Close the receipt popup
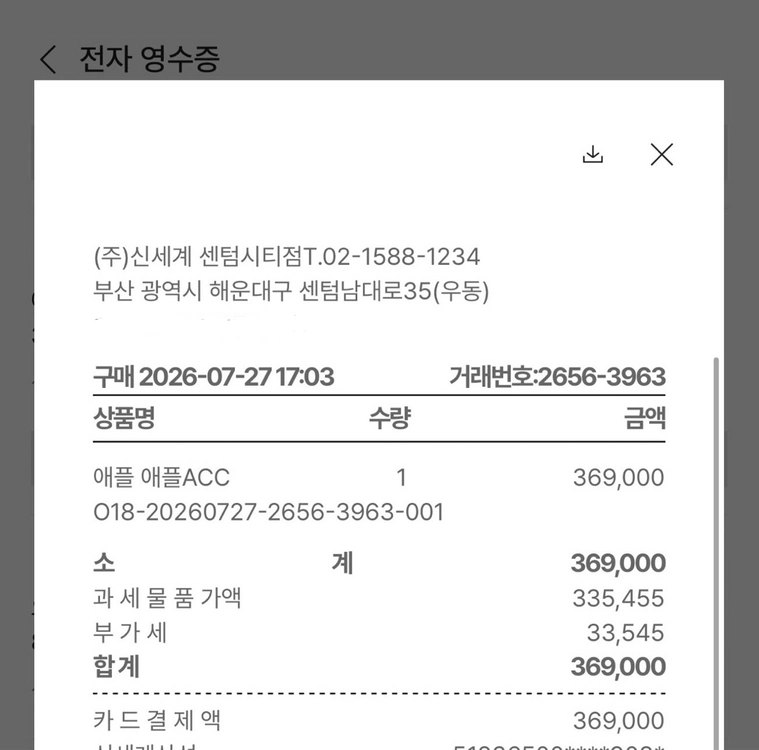 coord(661,154)
